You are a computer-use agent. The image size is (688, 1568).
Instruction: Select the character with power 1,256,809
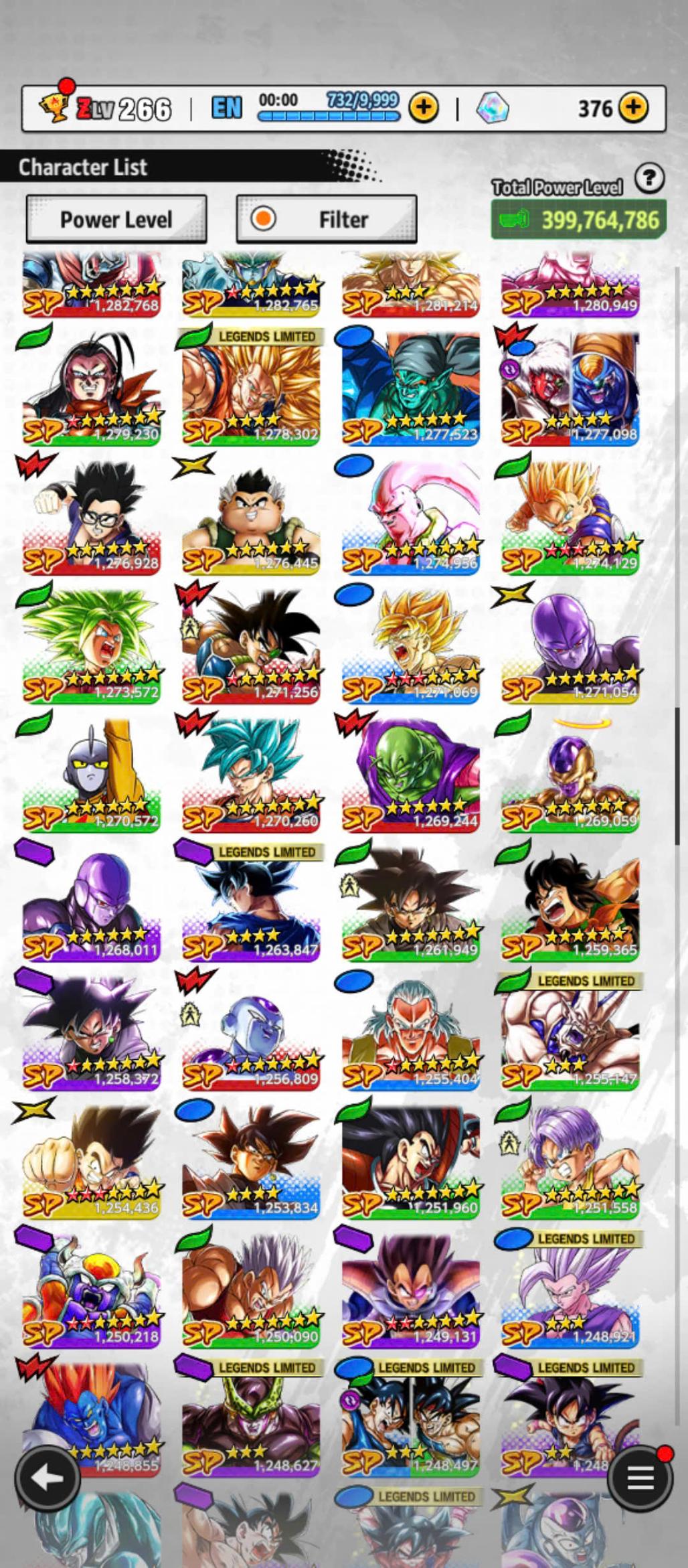[251, 1032]
